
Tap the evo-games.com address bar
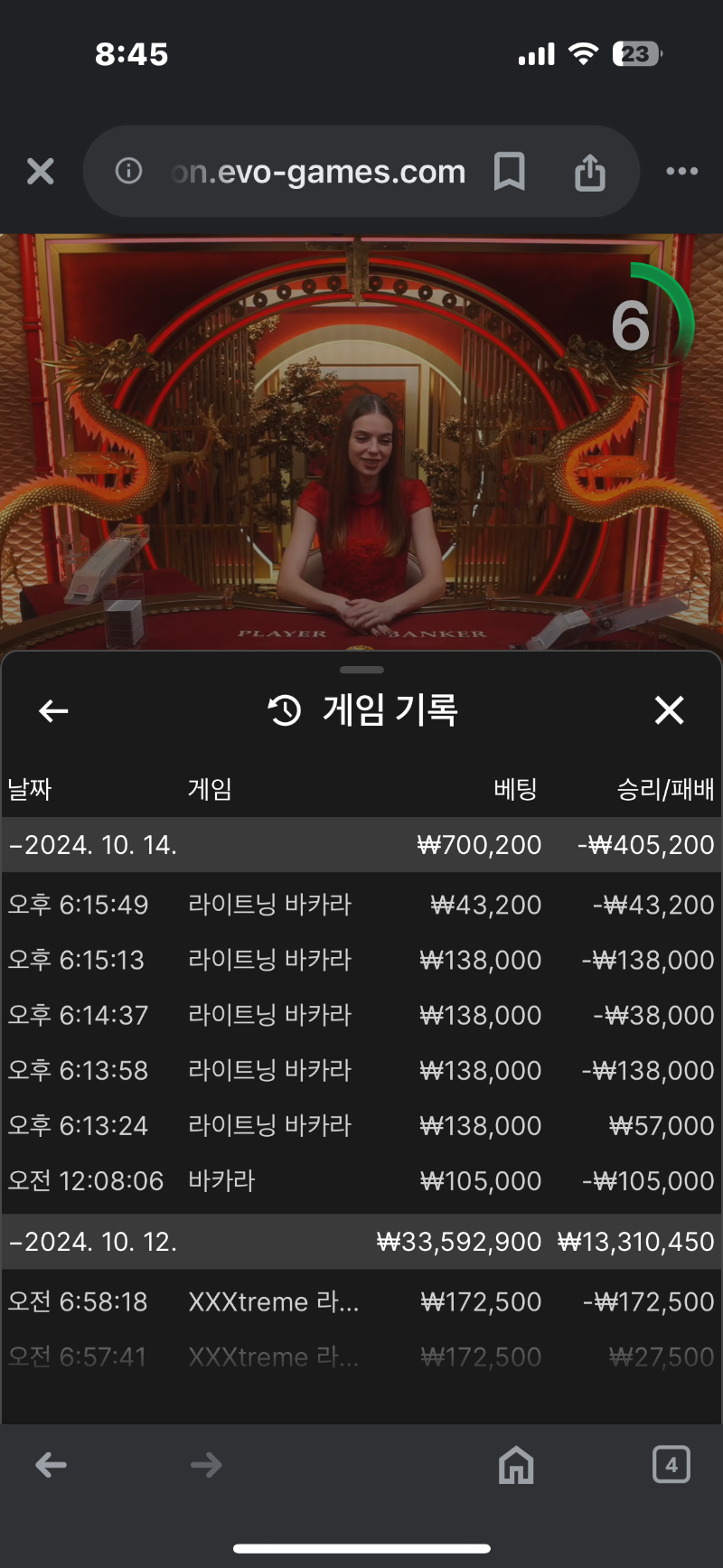[x=316, y=171]
